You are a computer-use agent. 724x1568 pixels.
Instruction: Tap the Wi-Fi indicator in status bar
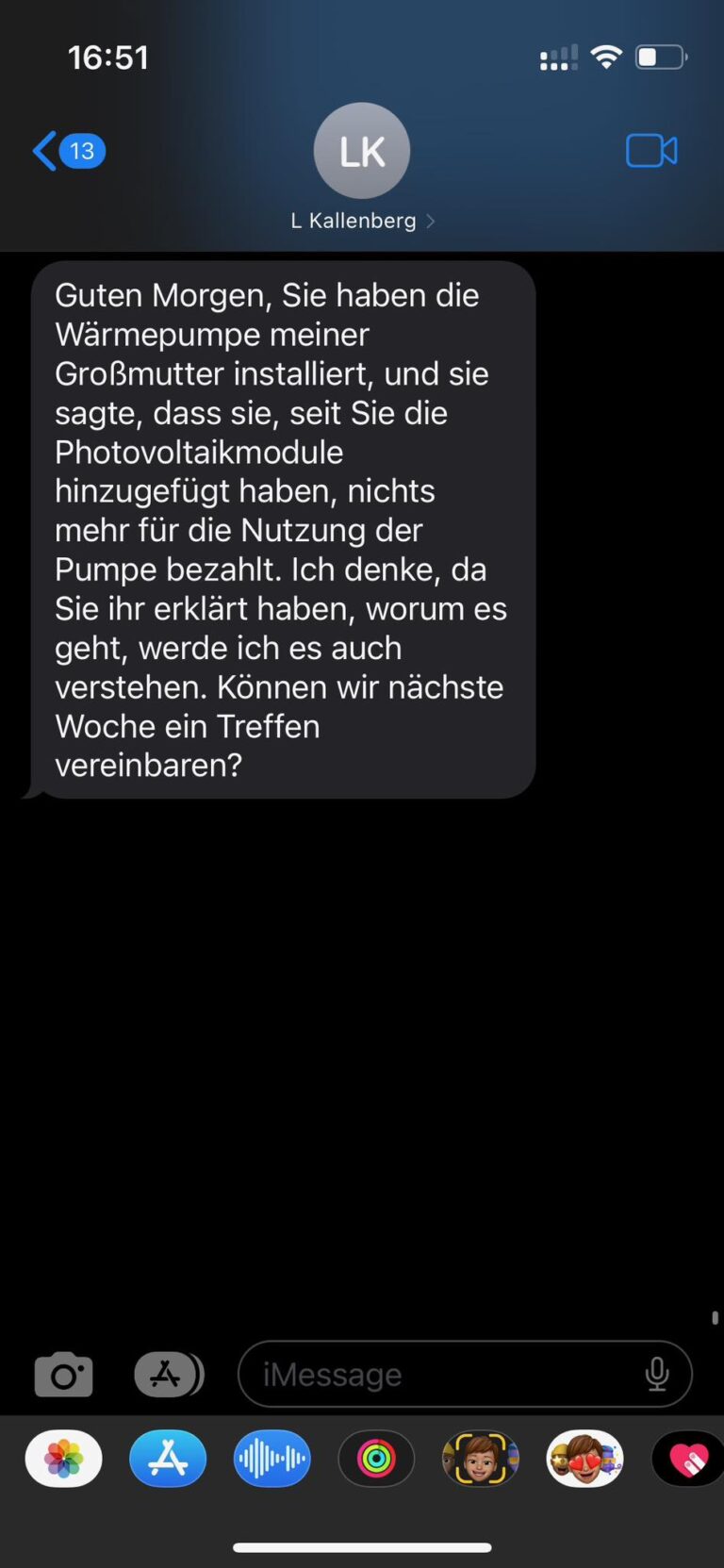pyautogui.click(x=607, y=56)
